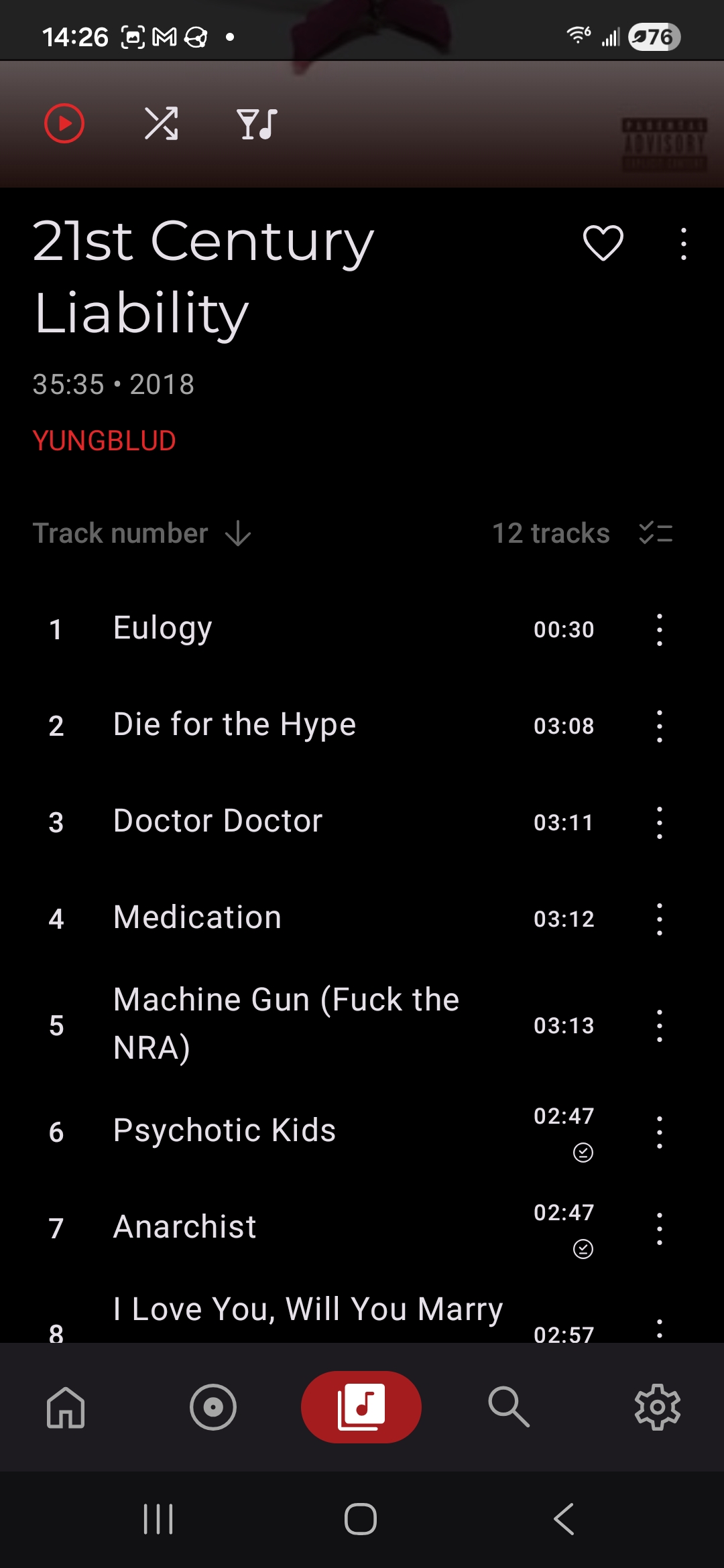
Task: Open the album overflow menu
Action: click(683, 244)
